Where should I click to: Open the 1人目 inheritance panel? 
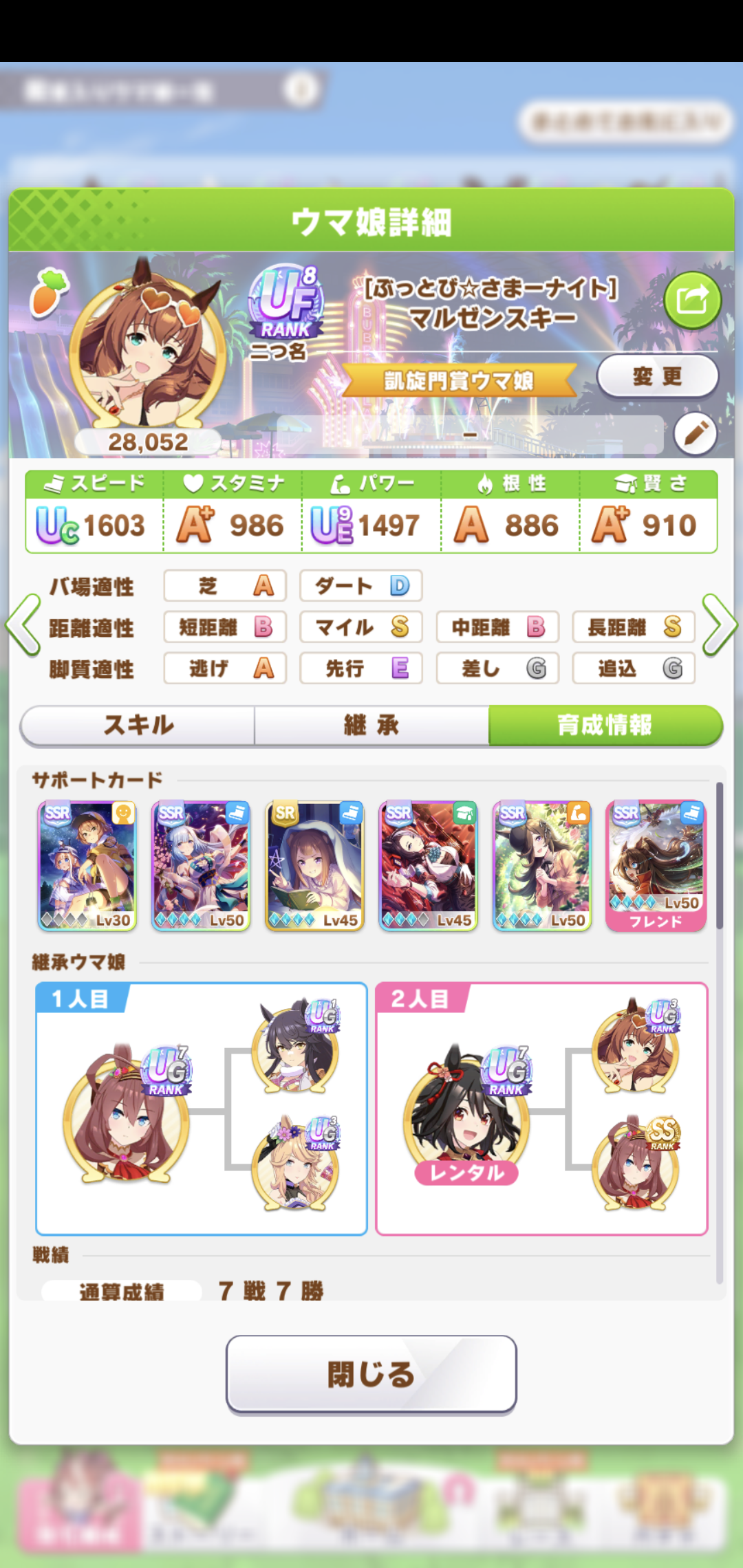pos(201,1109)
